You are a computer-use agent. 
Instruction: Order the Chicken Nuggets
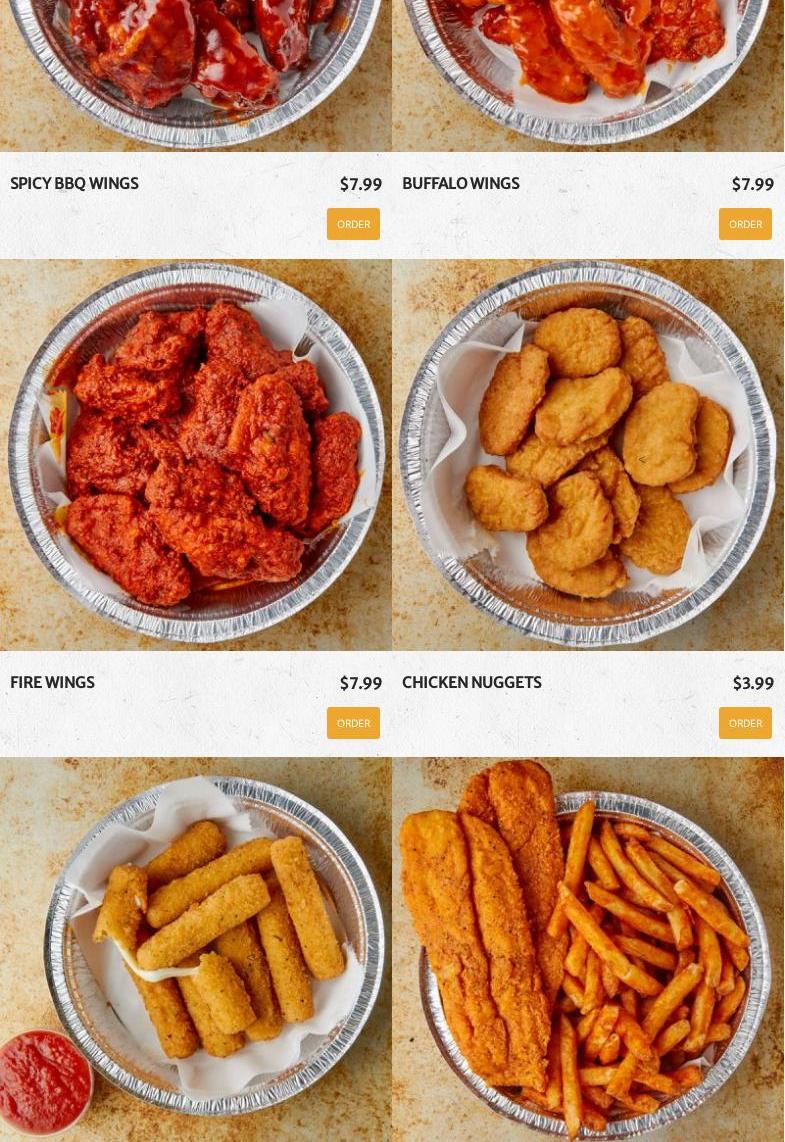(x=745, y=723)
